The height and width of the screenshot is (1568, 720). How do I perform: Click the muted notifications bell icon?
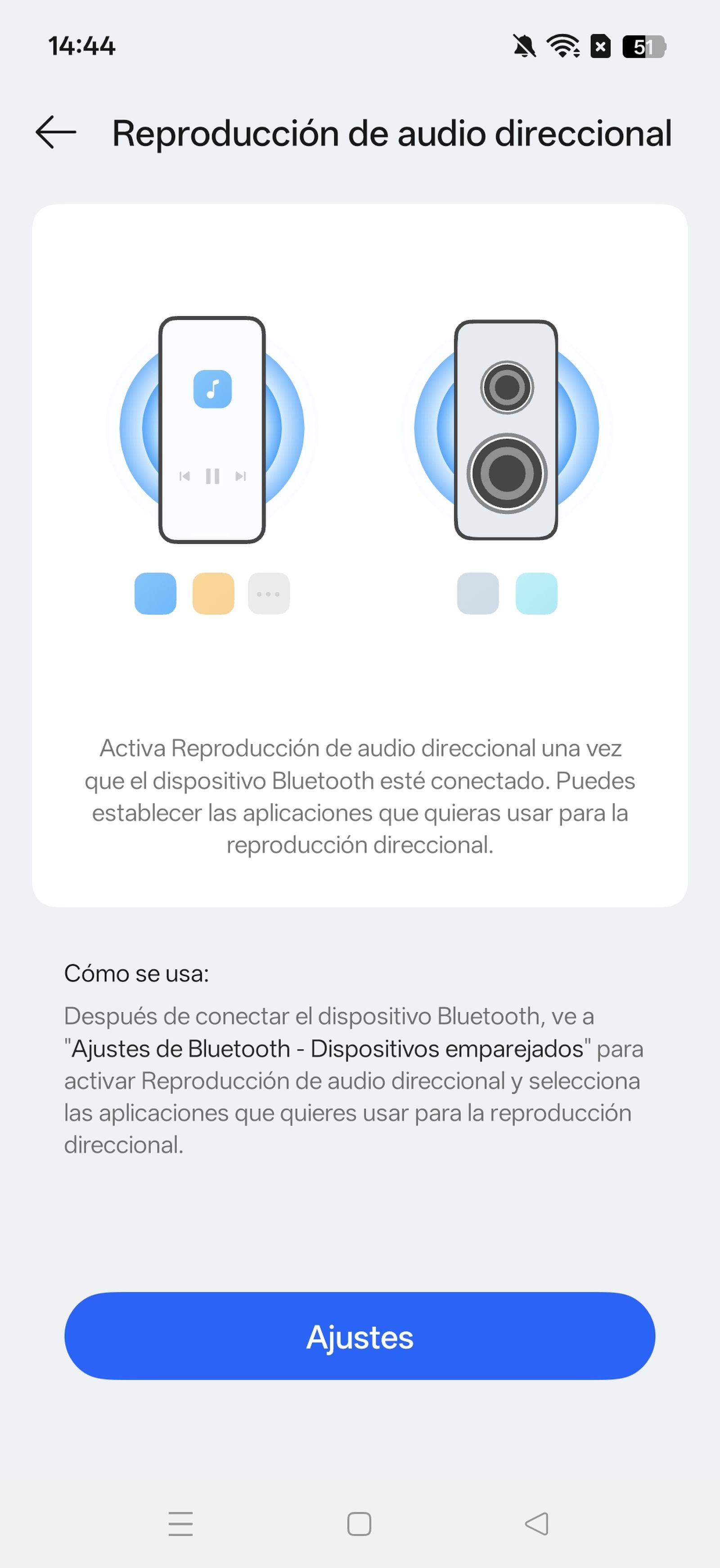(525, 47)
